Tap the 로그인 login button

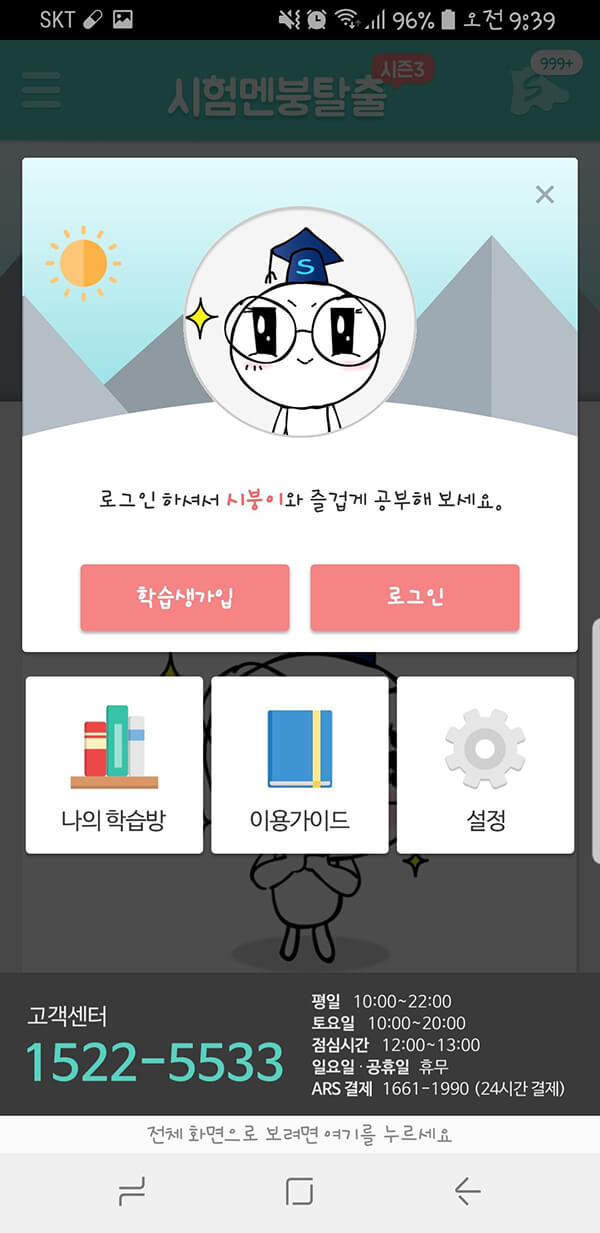(x=415, y=597)
